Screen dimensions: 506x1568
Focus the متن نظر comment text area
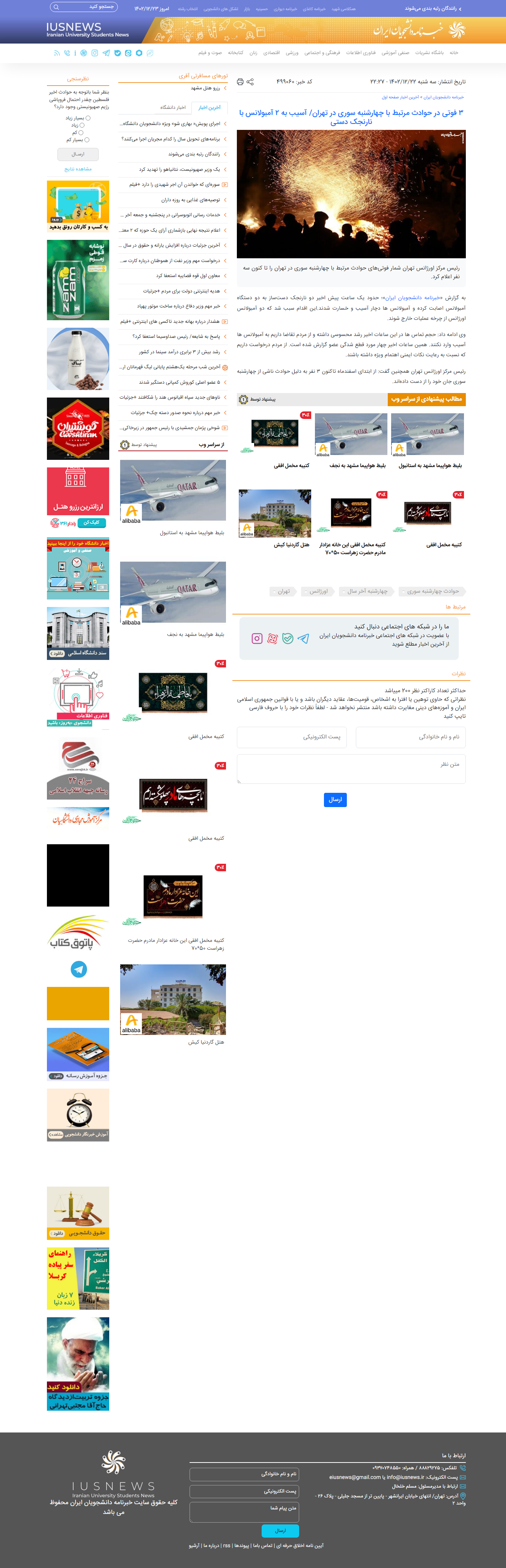click(x=351, y=769)
